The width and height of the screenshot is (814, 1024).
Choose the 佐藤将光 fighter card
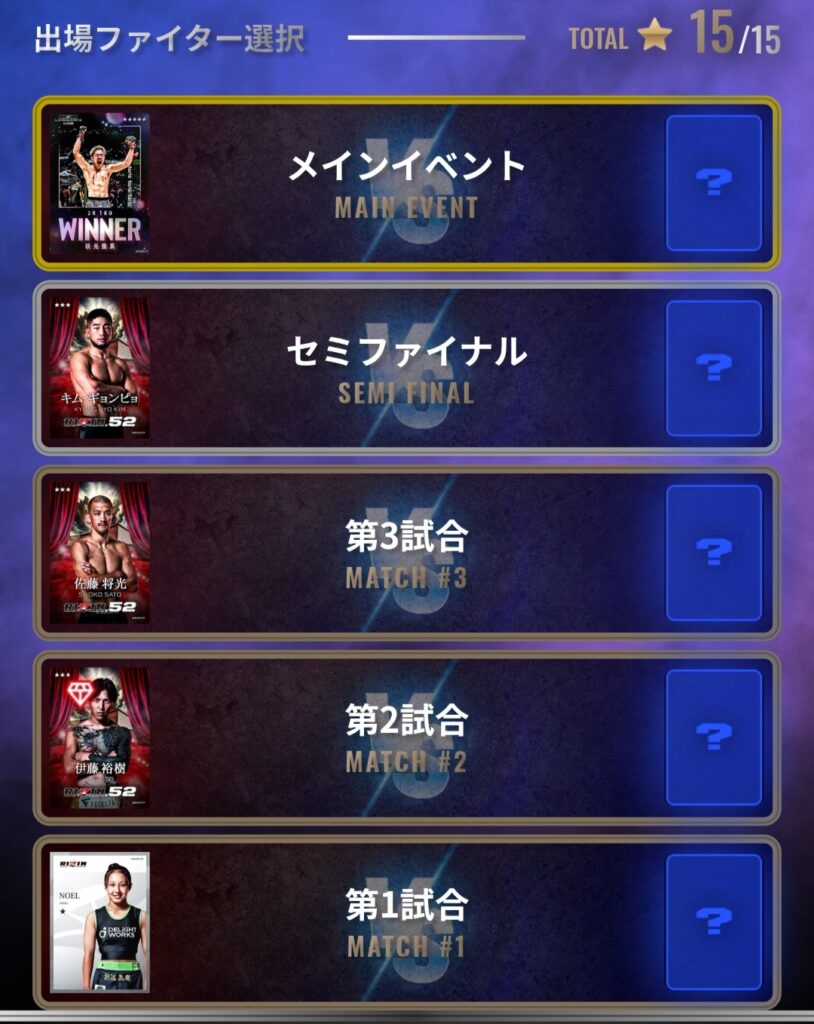coord(100,552)
